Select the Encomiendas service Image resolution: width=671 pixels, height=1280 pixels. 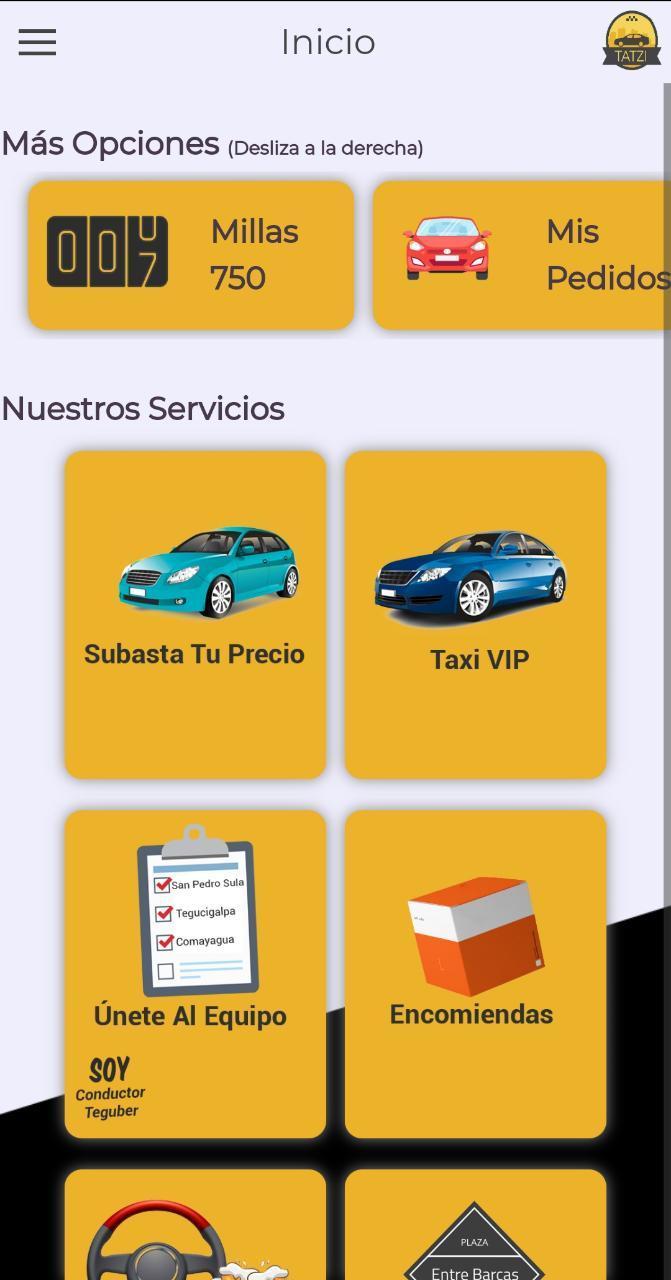pyautogui.click(x=475, y=973)
